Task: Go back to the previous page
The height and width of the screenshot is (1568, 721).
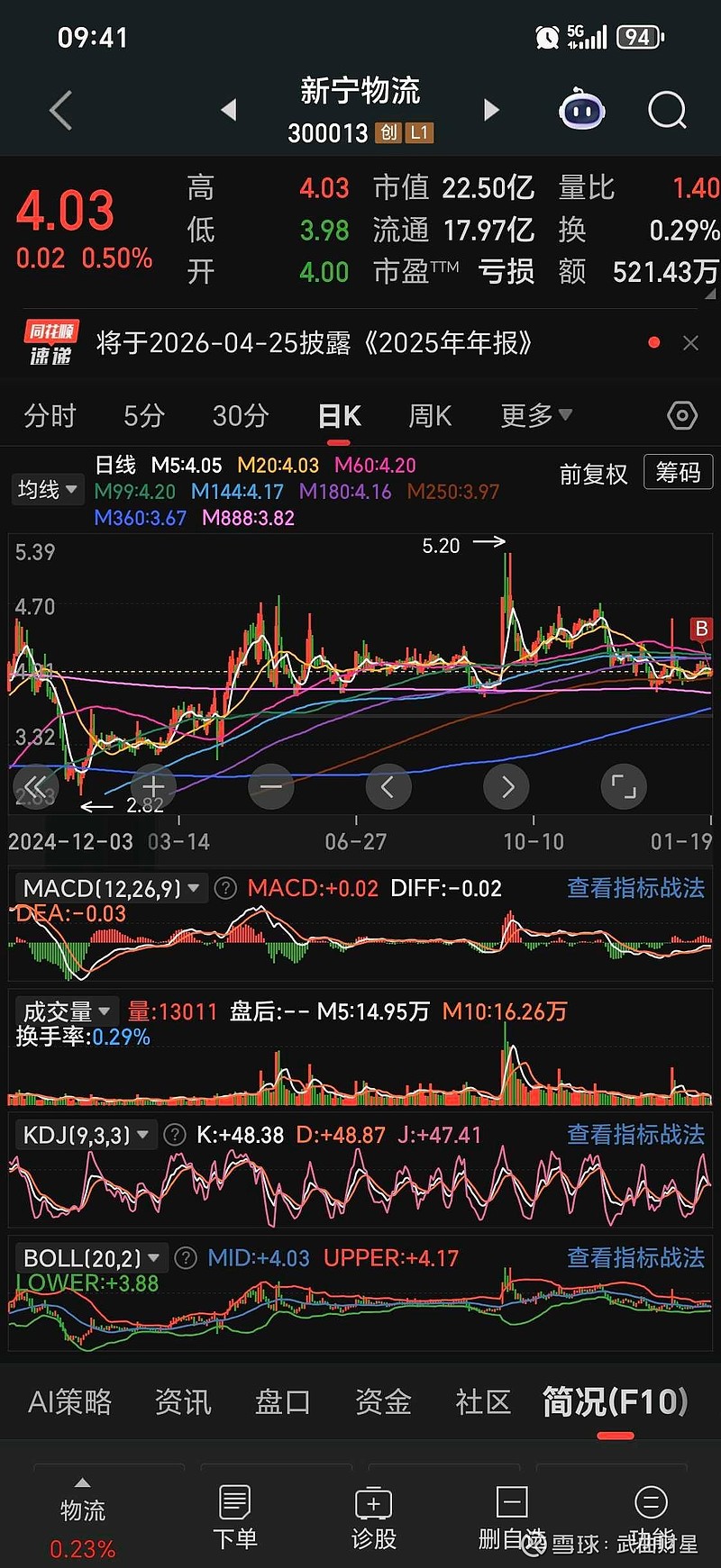Action: tap(60, 111)
